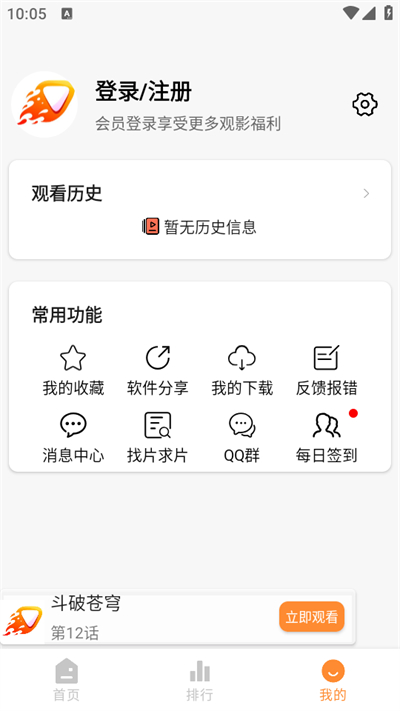
Task: Switch to the 首页 home tab
Action: (x=67, y=680)
